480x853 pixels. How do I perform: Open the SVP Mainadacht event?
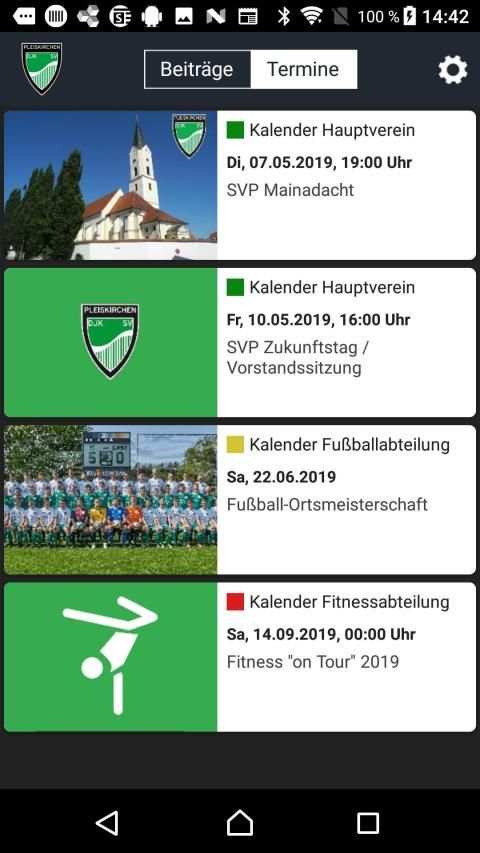[x=239, y=186]
